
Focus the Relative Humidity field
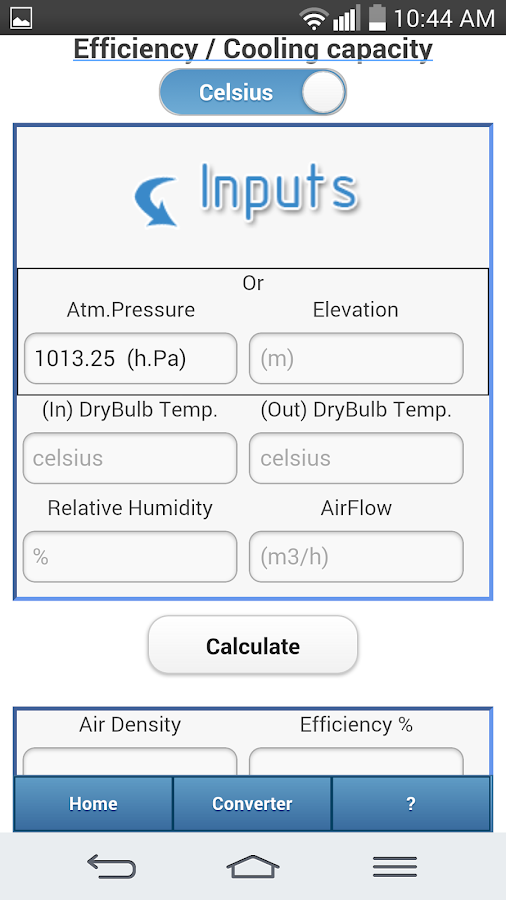click(x=130, y=557)
